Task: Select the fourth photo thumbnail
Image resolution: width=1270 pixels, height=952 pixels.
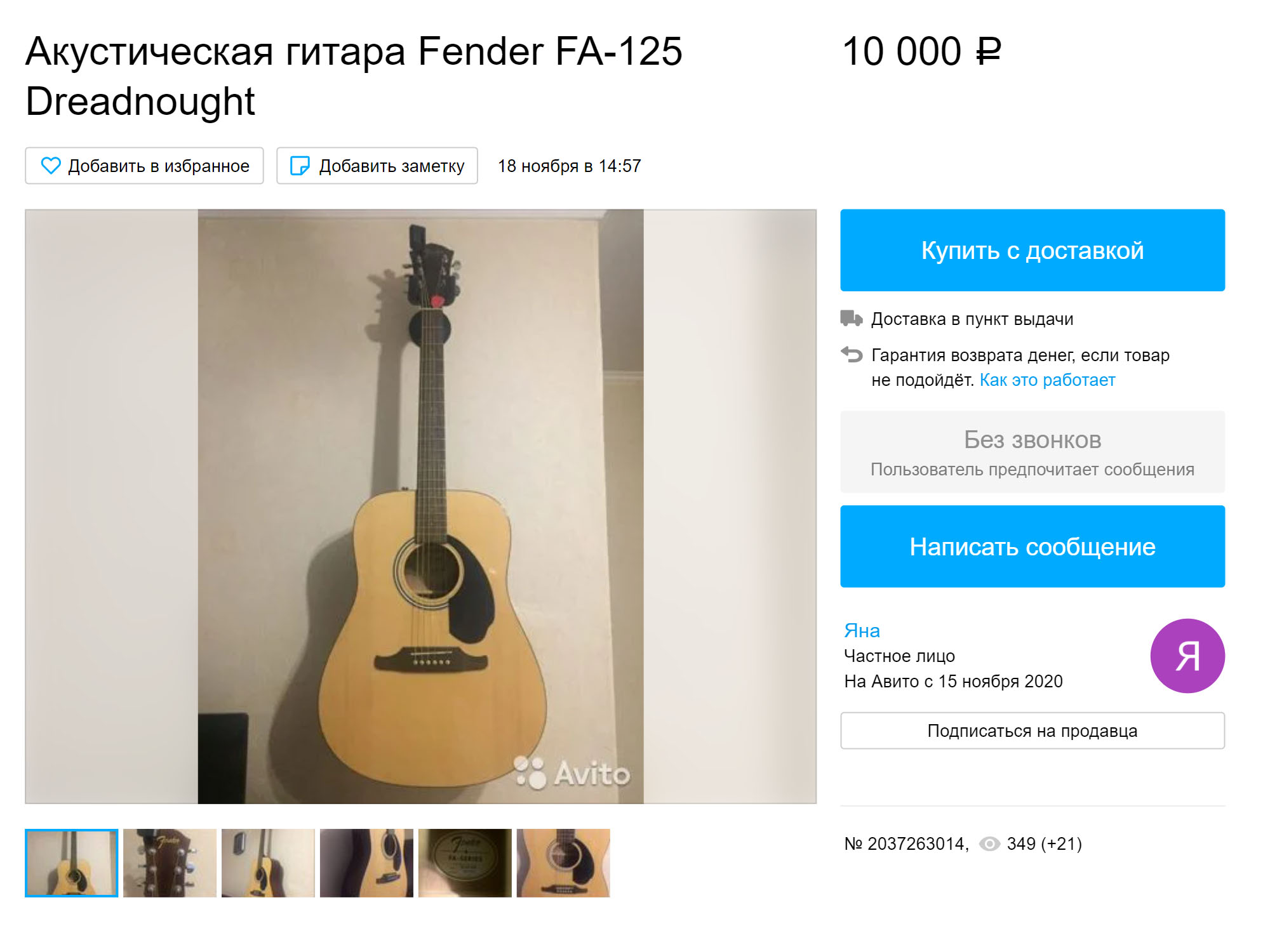Action: click(366, 863)
